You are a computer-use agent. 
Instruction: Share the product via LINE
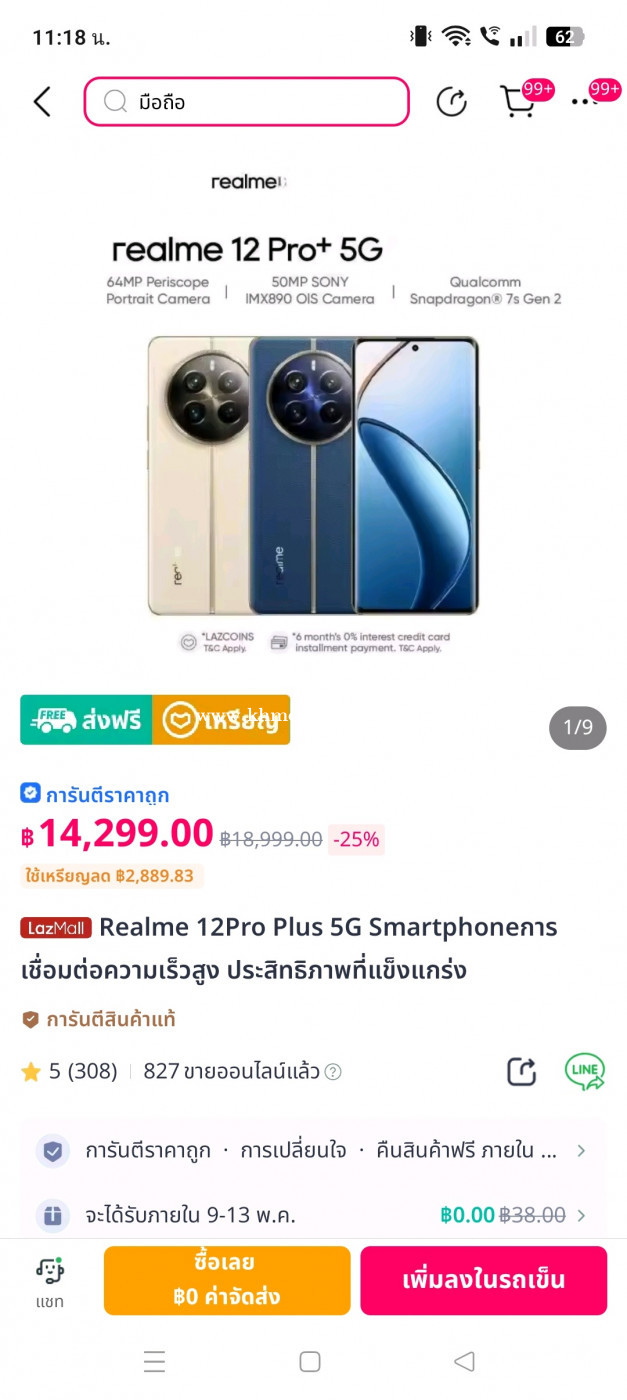(x=585, y=1072)
